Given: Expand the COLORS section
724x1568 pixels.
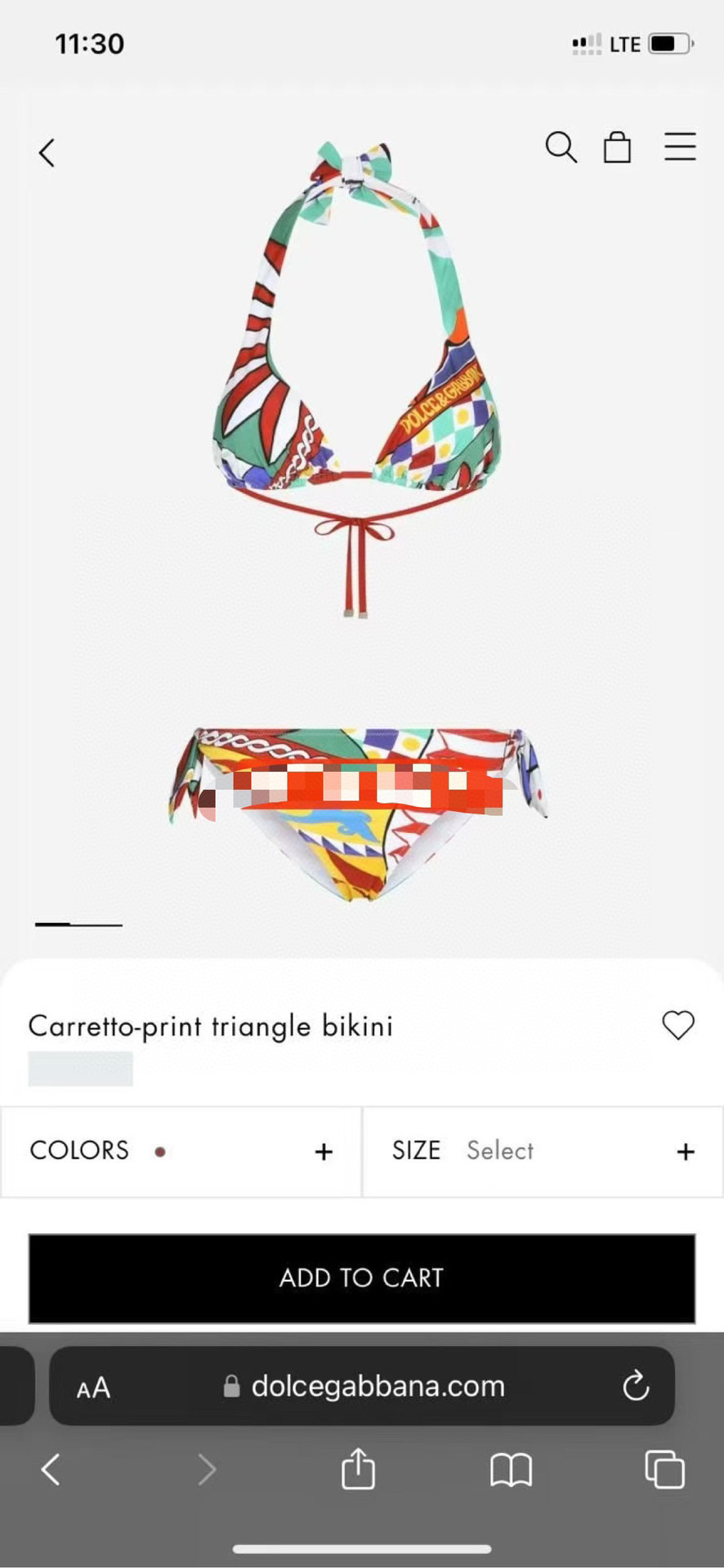Looking at the screenshot, I should point(324,1151).
